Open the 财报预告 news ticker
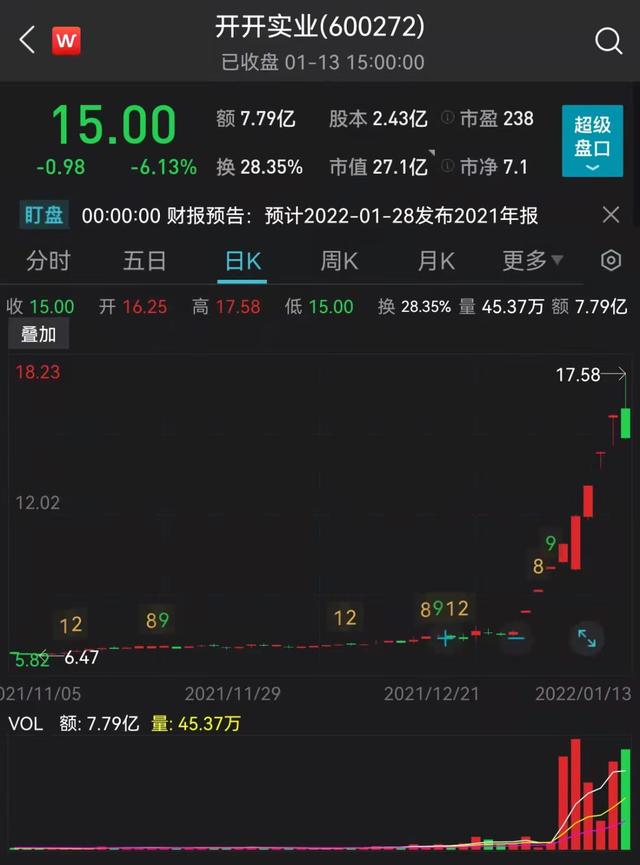This screenshot has height=865, width=640. pyautogui.click(x=310, y=215)
